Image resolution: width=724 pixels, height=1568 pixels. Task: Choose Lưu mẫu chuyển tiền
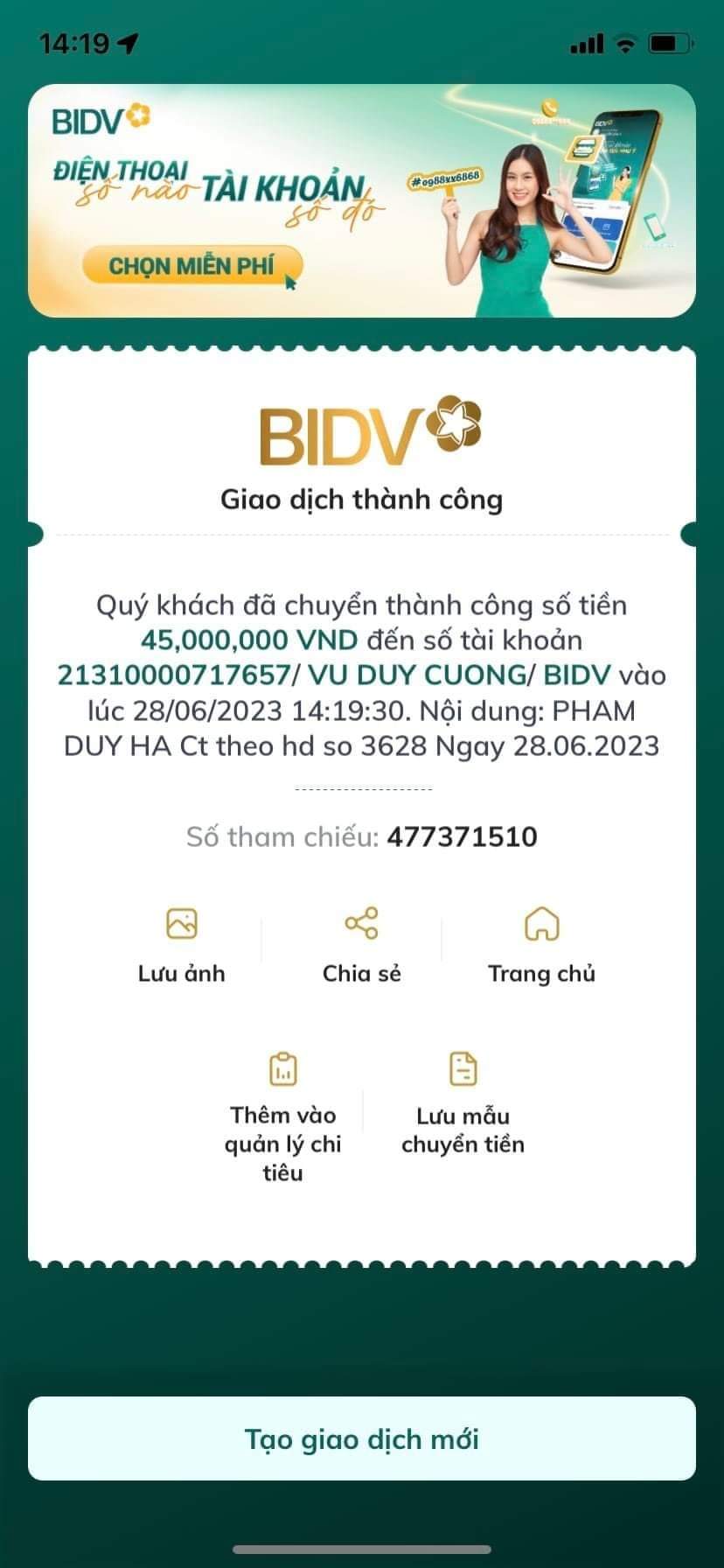(x=463, y=1102)
